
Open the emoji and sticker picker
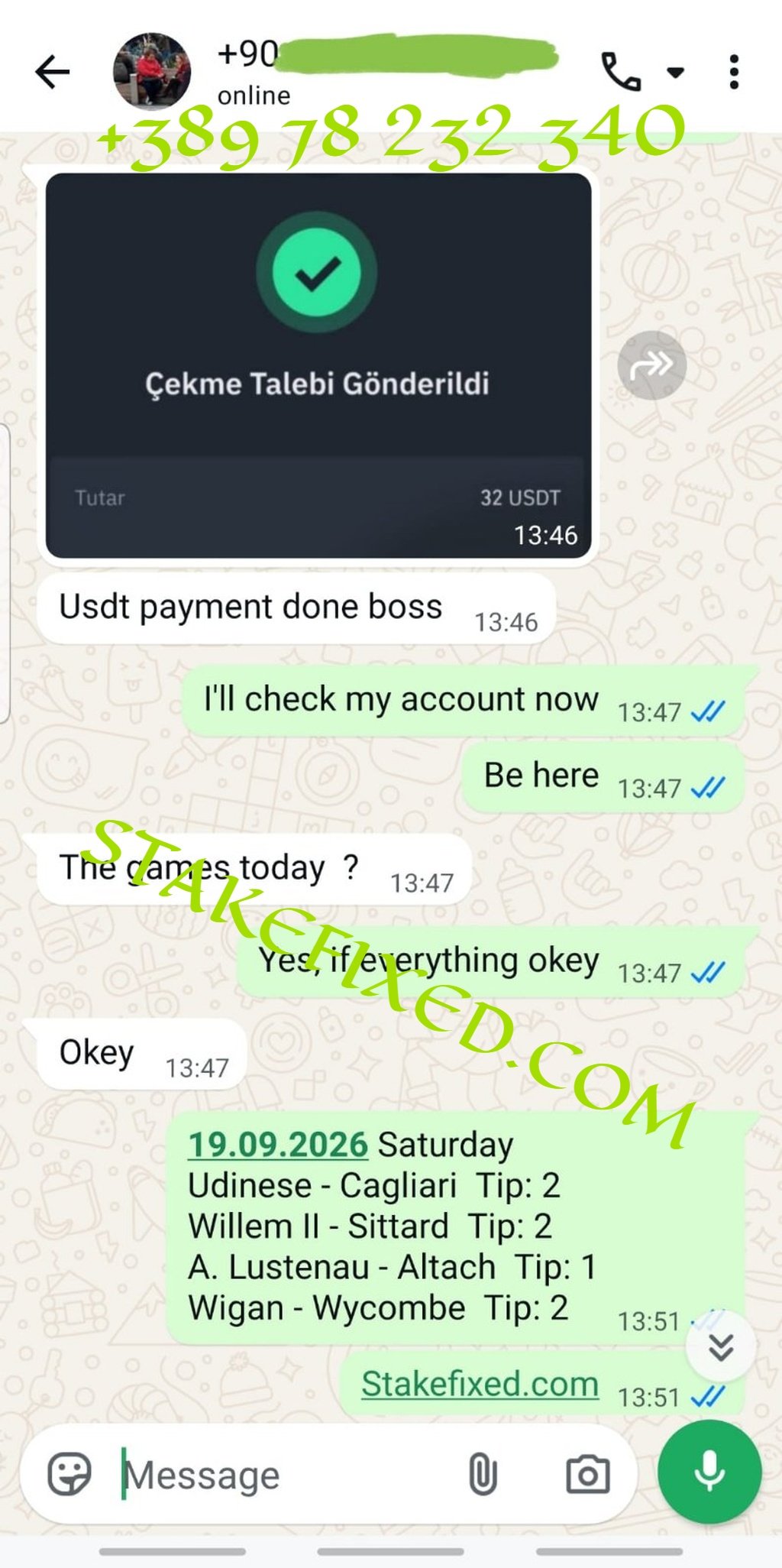click(x=69, y=1474)
